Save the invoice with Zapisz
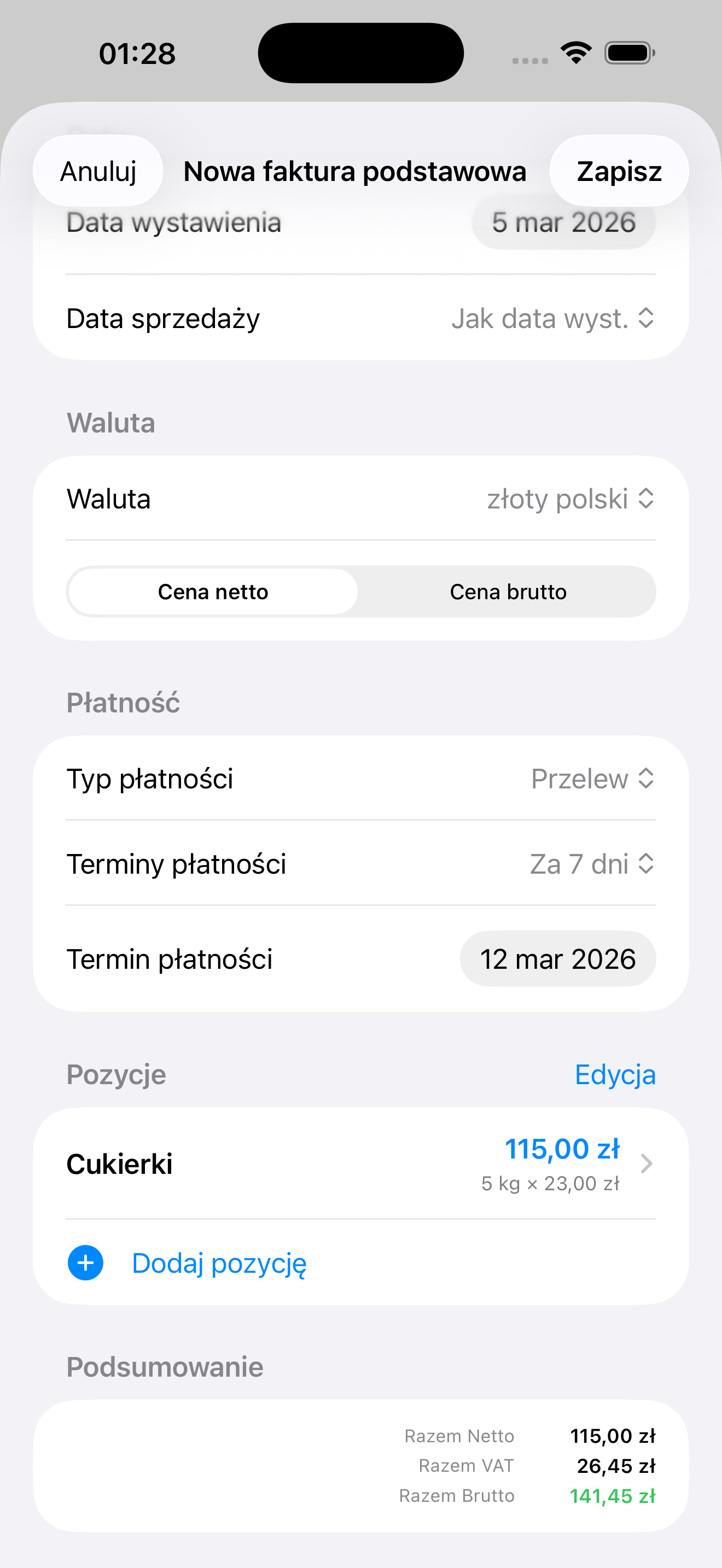This screenshot has width=722, height=1568. (619, 171)
